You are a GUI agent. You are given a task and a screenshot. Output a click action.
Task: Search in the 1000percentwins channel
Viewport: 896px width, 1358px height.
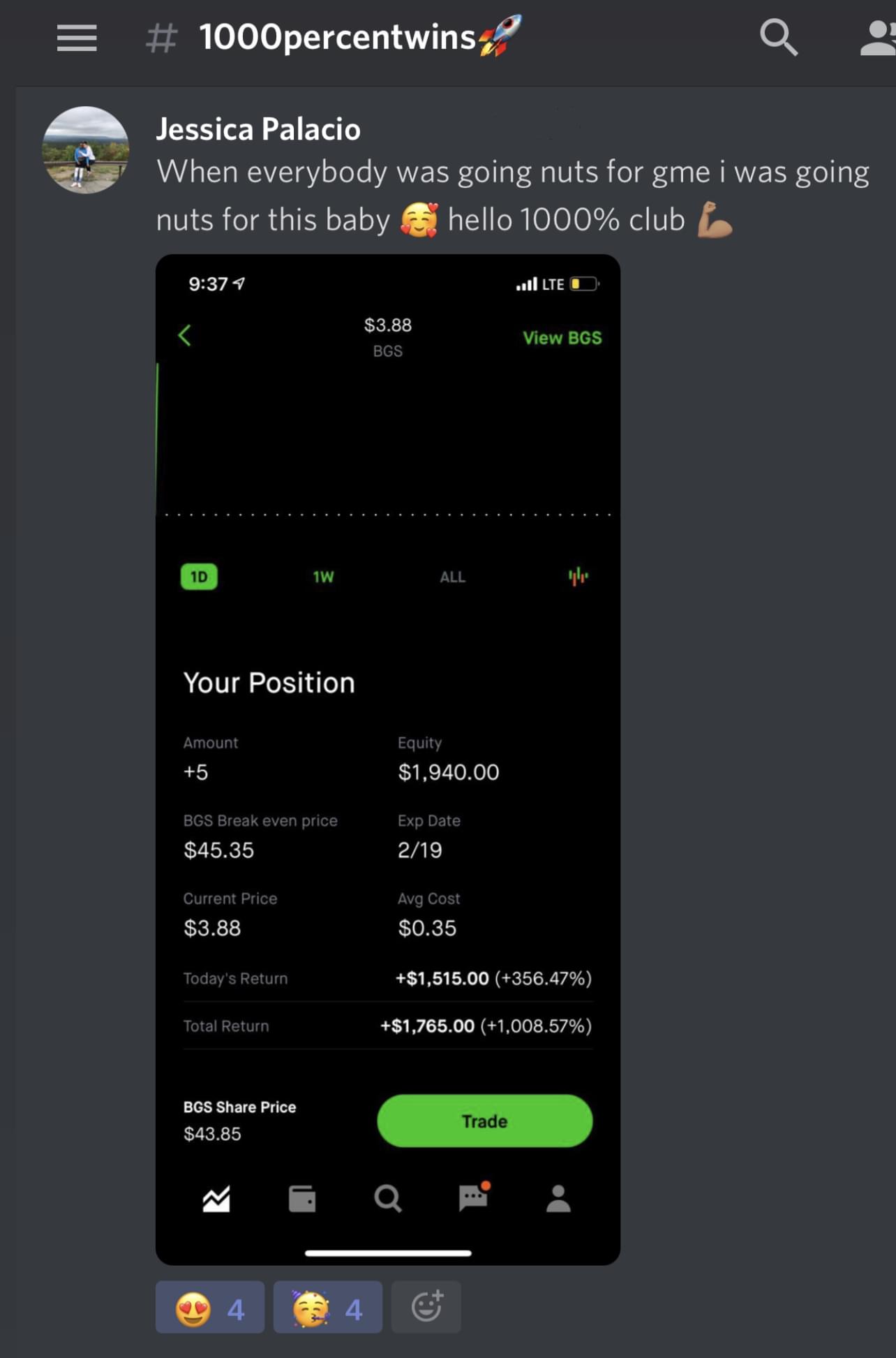pos(778,38)
